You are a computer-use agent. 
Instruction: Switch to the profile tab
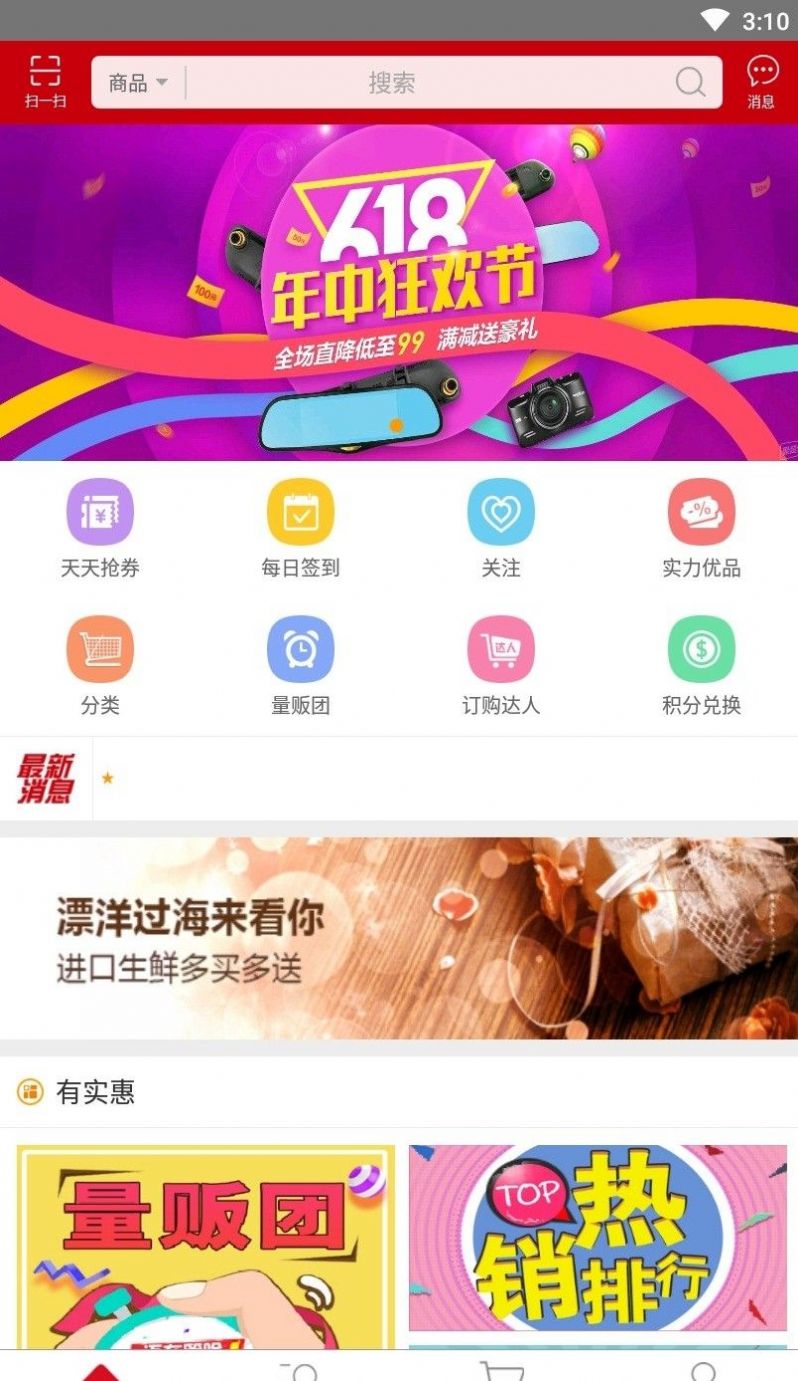pyautogui.click(x=703, y=1369)
